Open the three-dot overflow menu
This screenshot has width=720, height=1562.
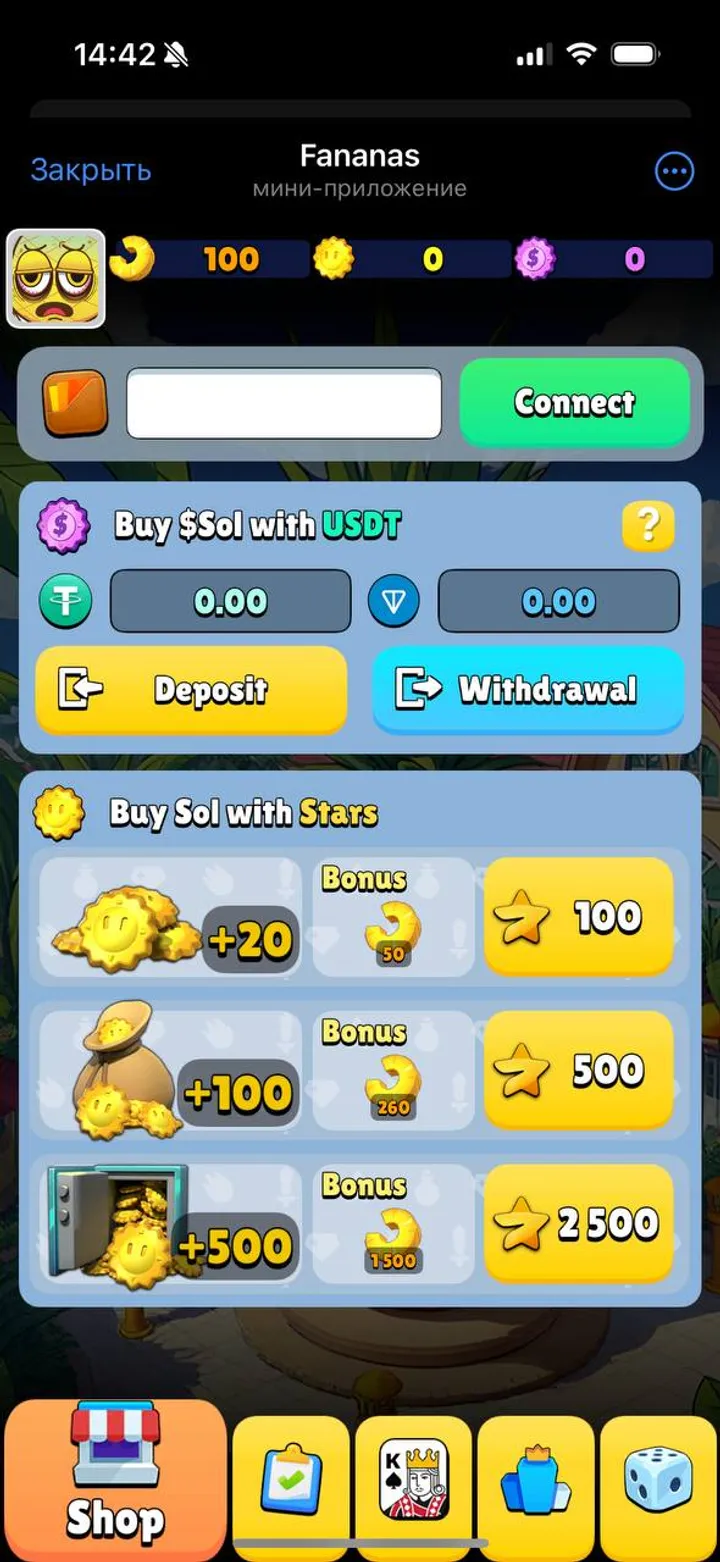click(x=674, y=171)
